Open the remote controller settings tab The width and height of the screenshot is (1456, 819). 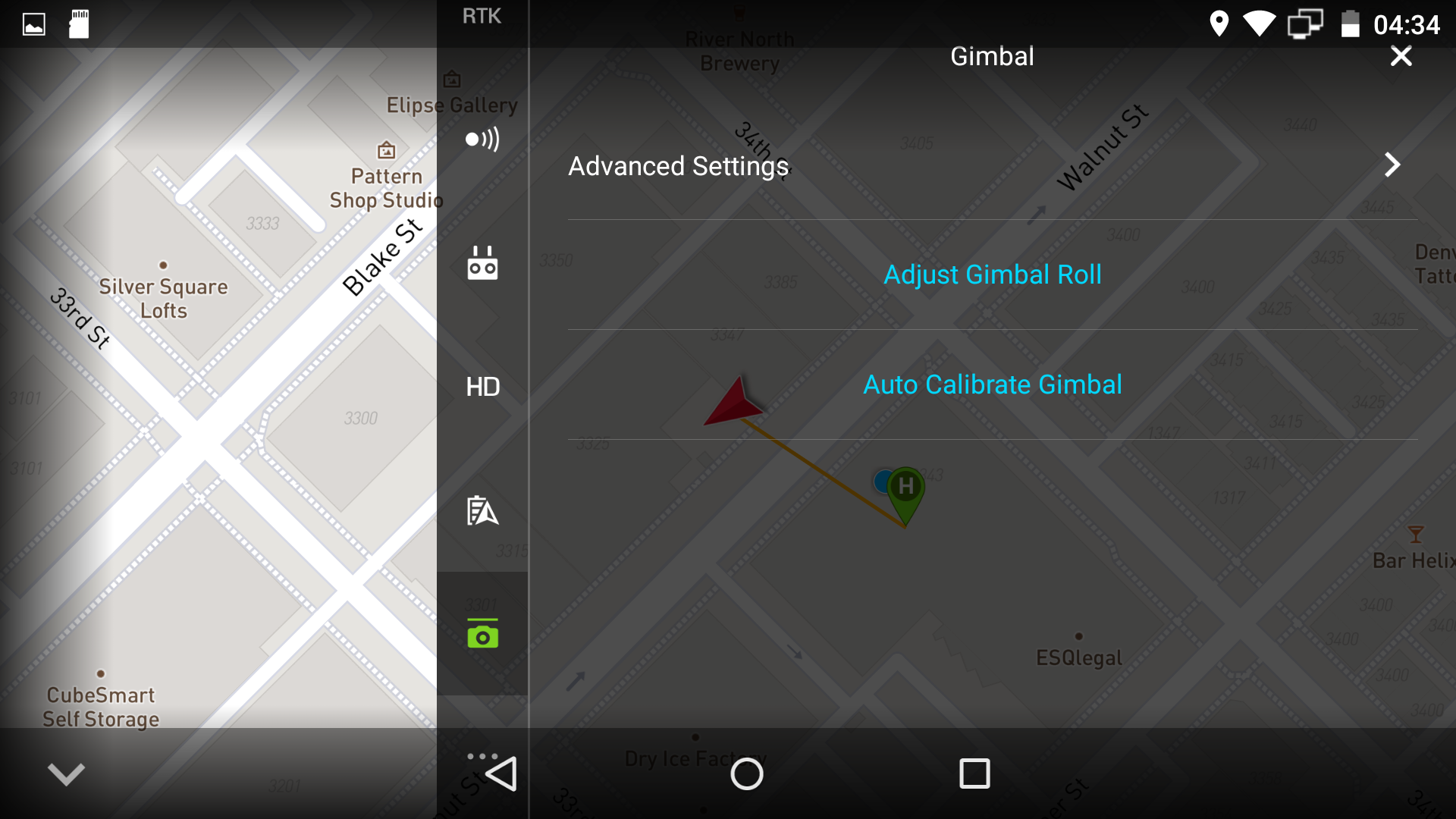[x=482, y=263]
